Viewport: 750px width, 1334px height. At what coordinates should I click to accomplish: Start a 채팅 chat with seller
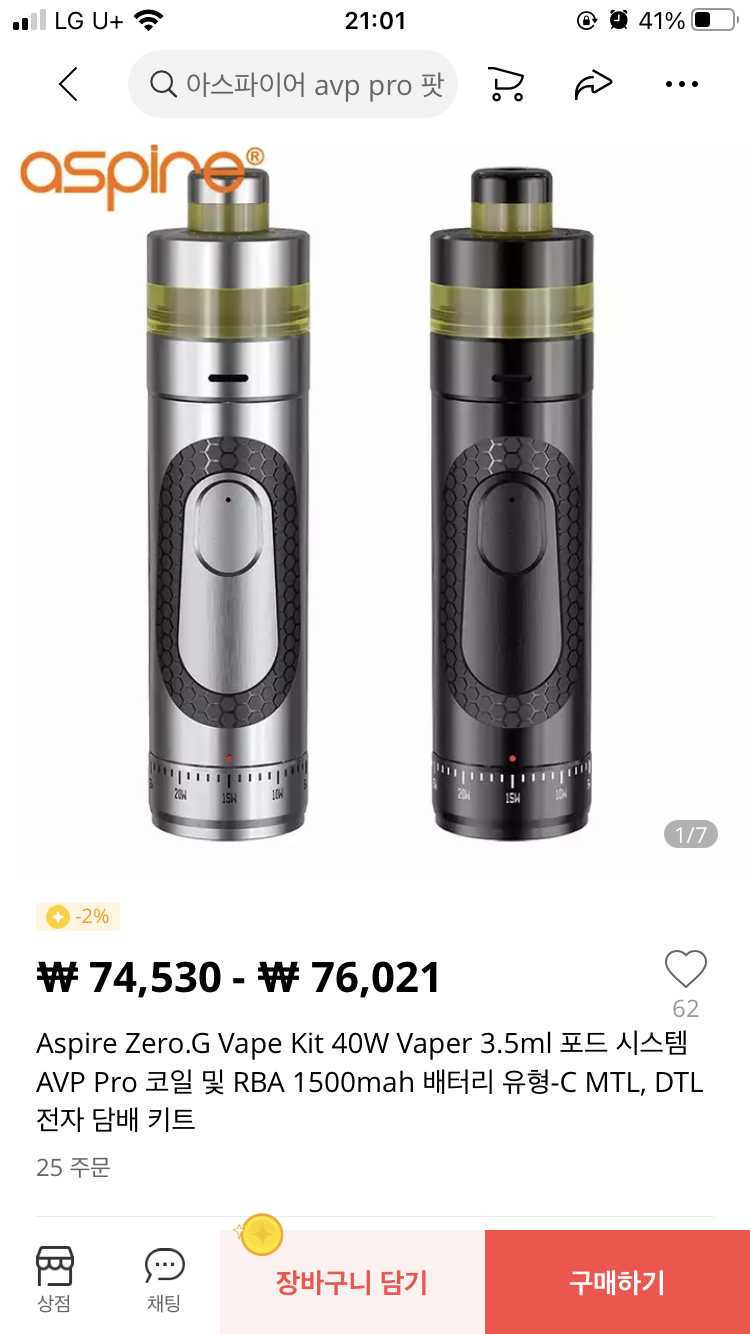164,1280
